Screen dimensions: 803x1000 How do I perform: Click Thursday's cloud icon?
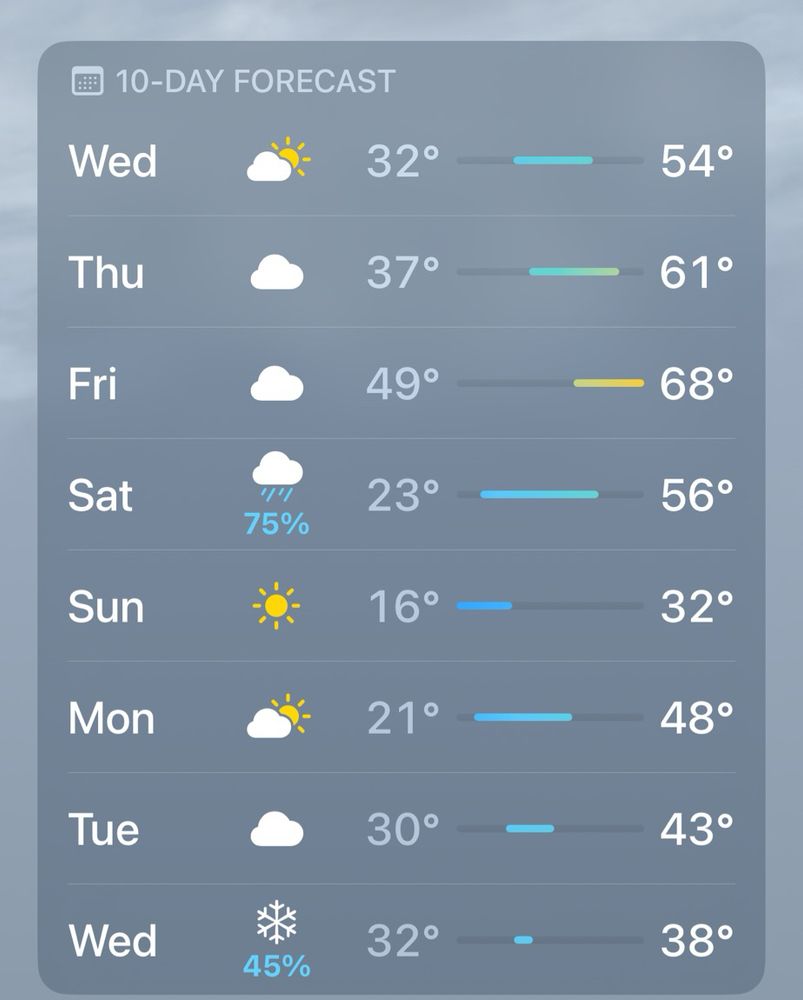point(278,270)
